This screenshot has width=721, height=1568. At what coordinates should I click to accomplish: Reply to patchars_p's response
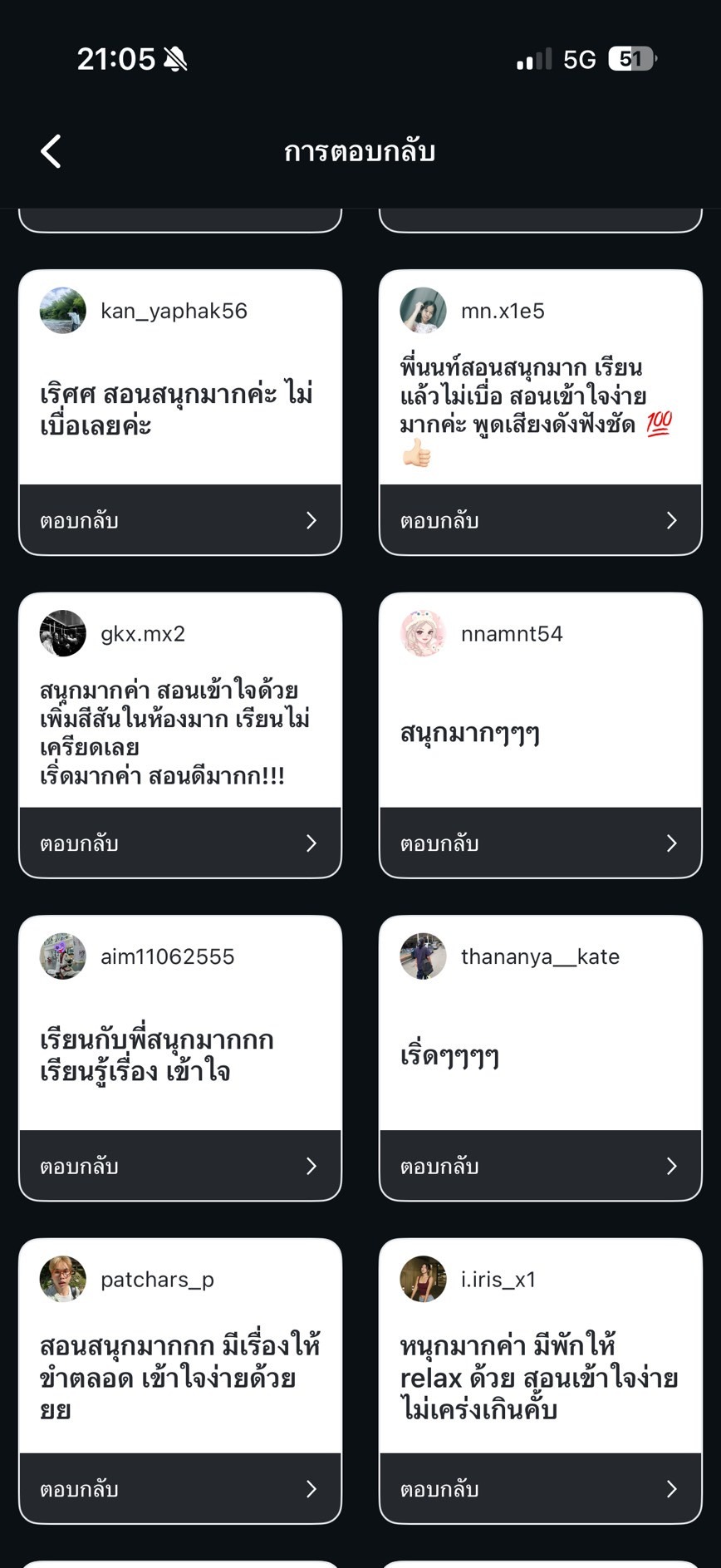pos(180,1489)
